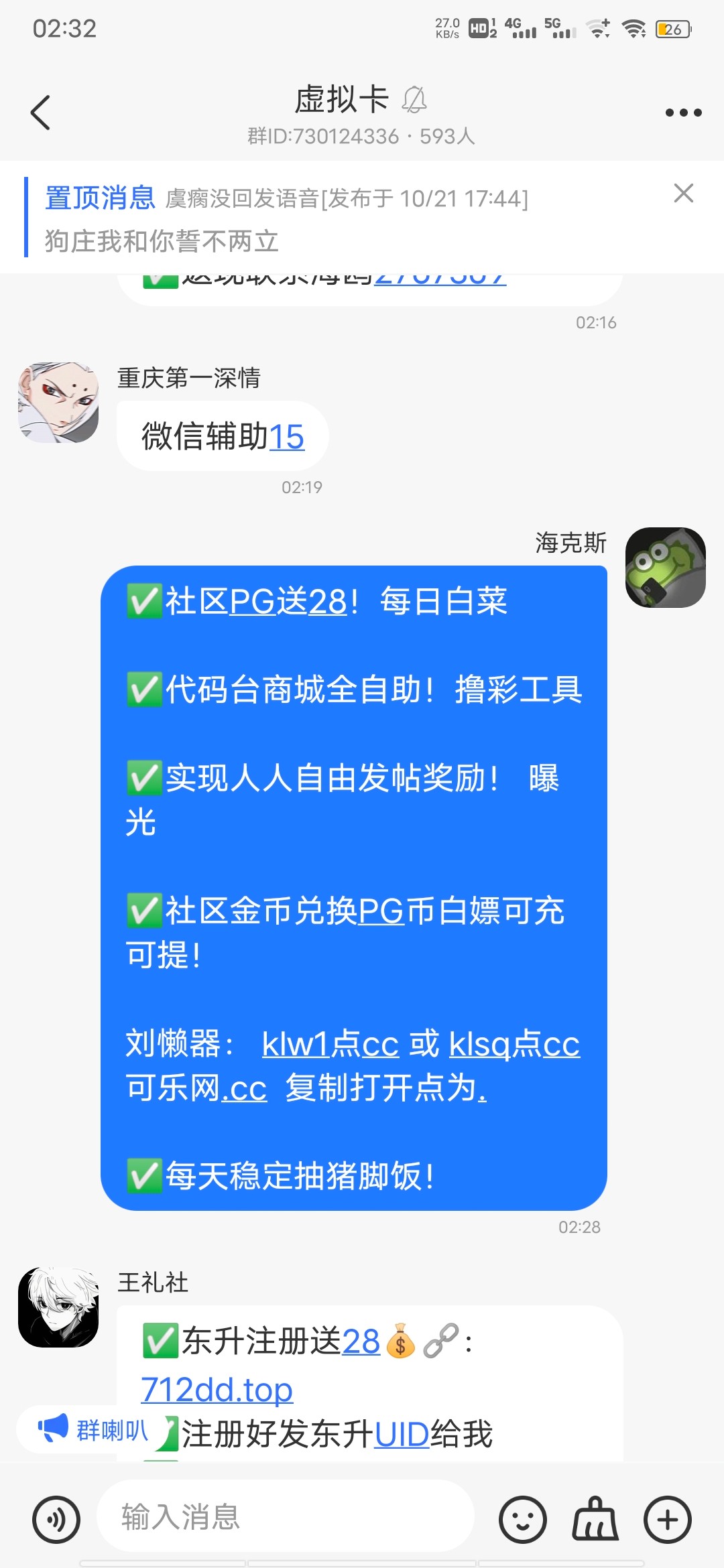Open the three-dot group menu
724x1568 pixels.
(x=682, y=113)
